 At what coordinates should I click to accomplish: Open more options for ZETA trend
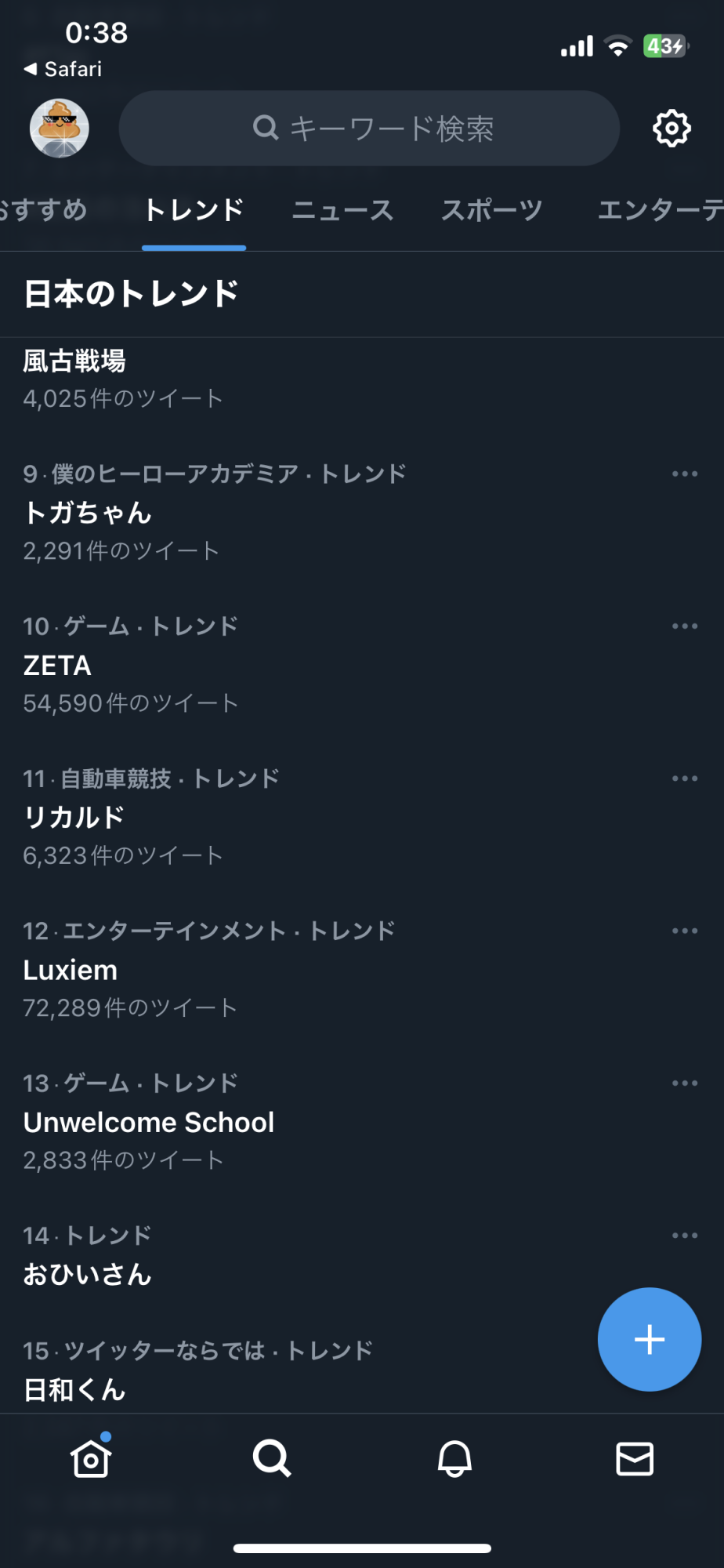pyautogui.click(x=684, y=626)
